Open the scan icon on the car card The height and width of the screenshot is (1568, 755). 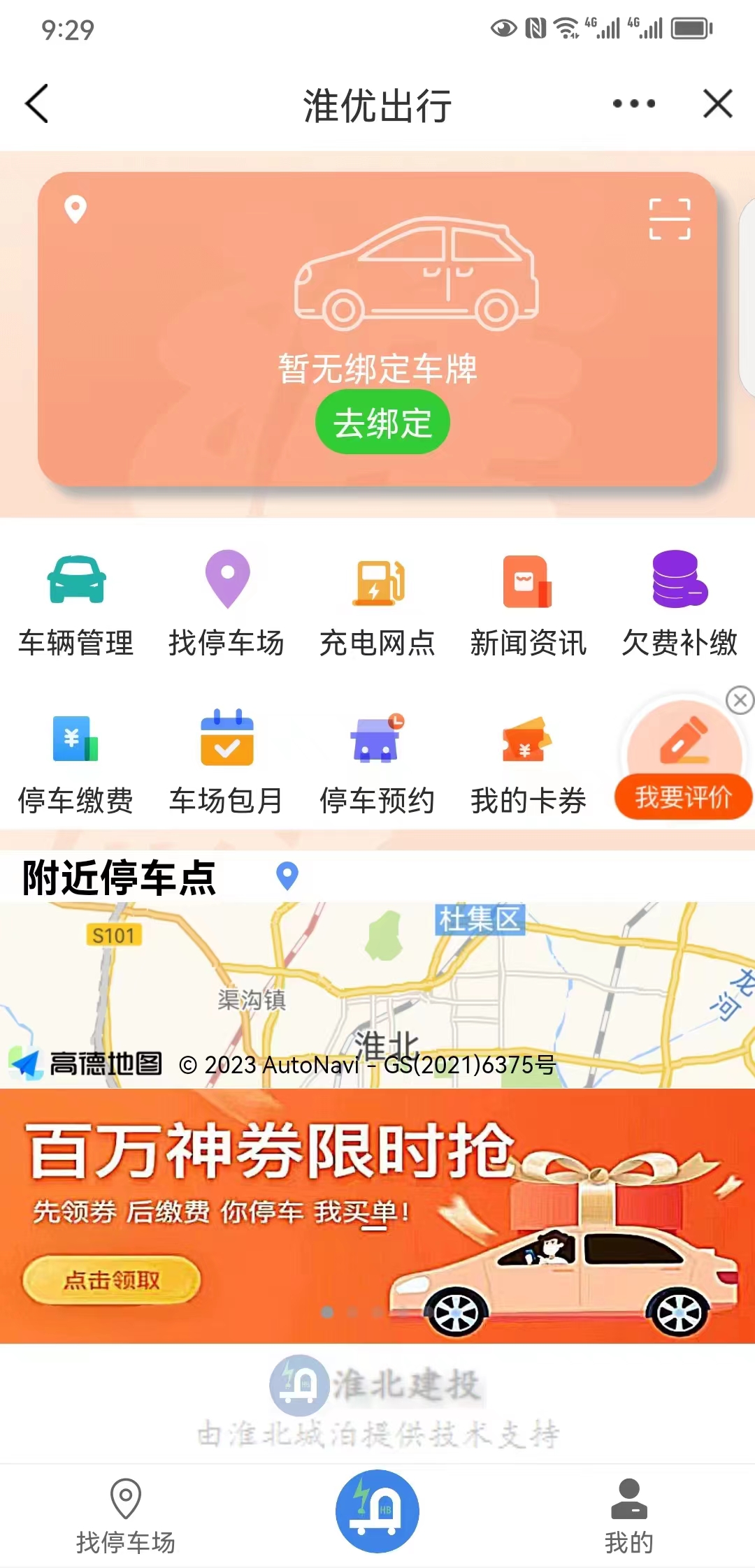click(x=669, y=219)
